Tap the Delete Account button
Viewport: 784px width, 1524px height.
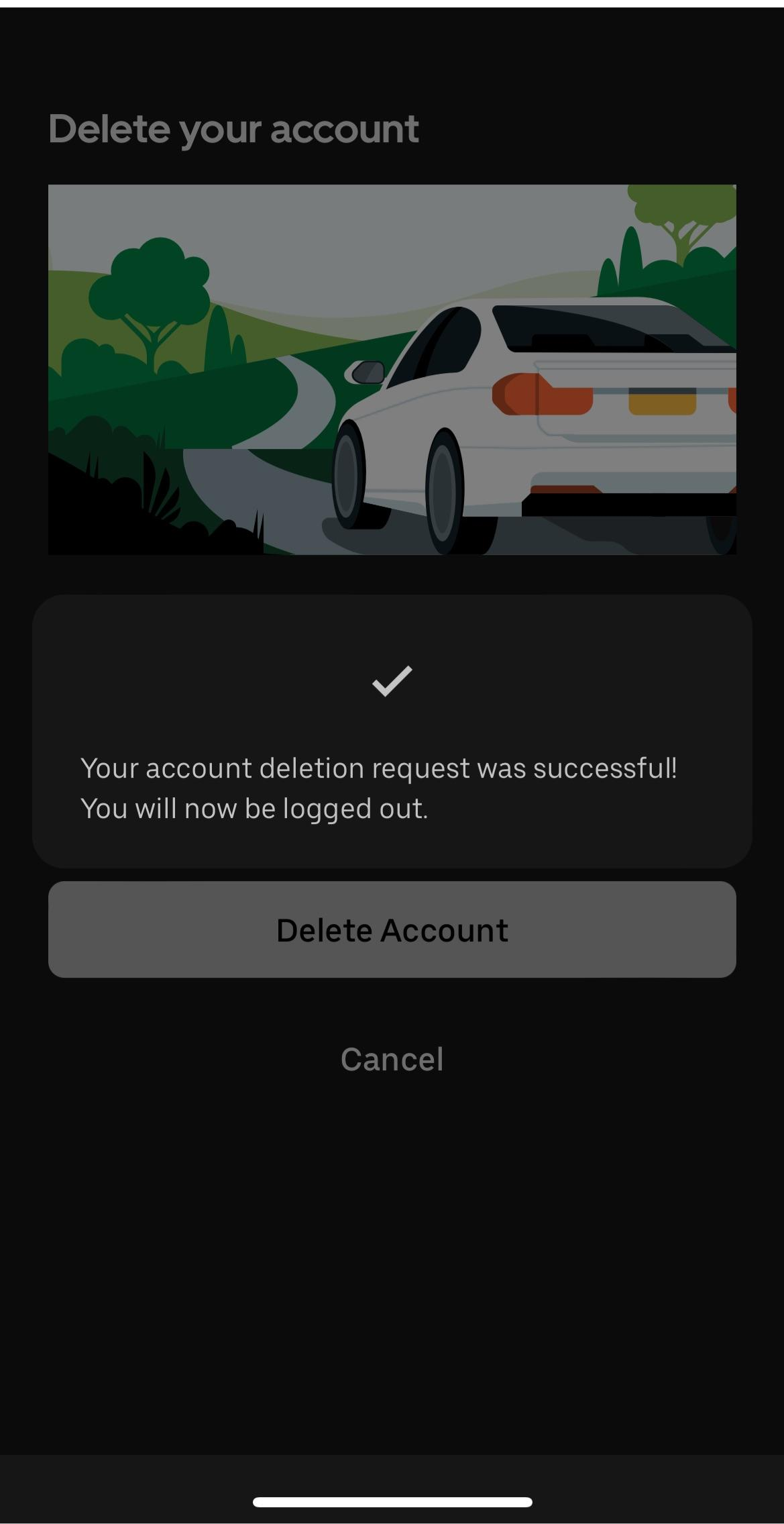pos(392,929)
